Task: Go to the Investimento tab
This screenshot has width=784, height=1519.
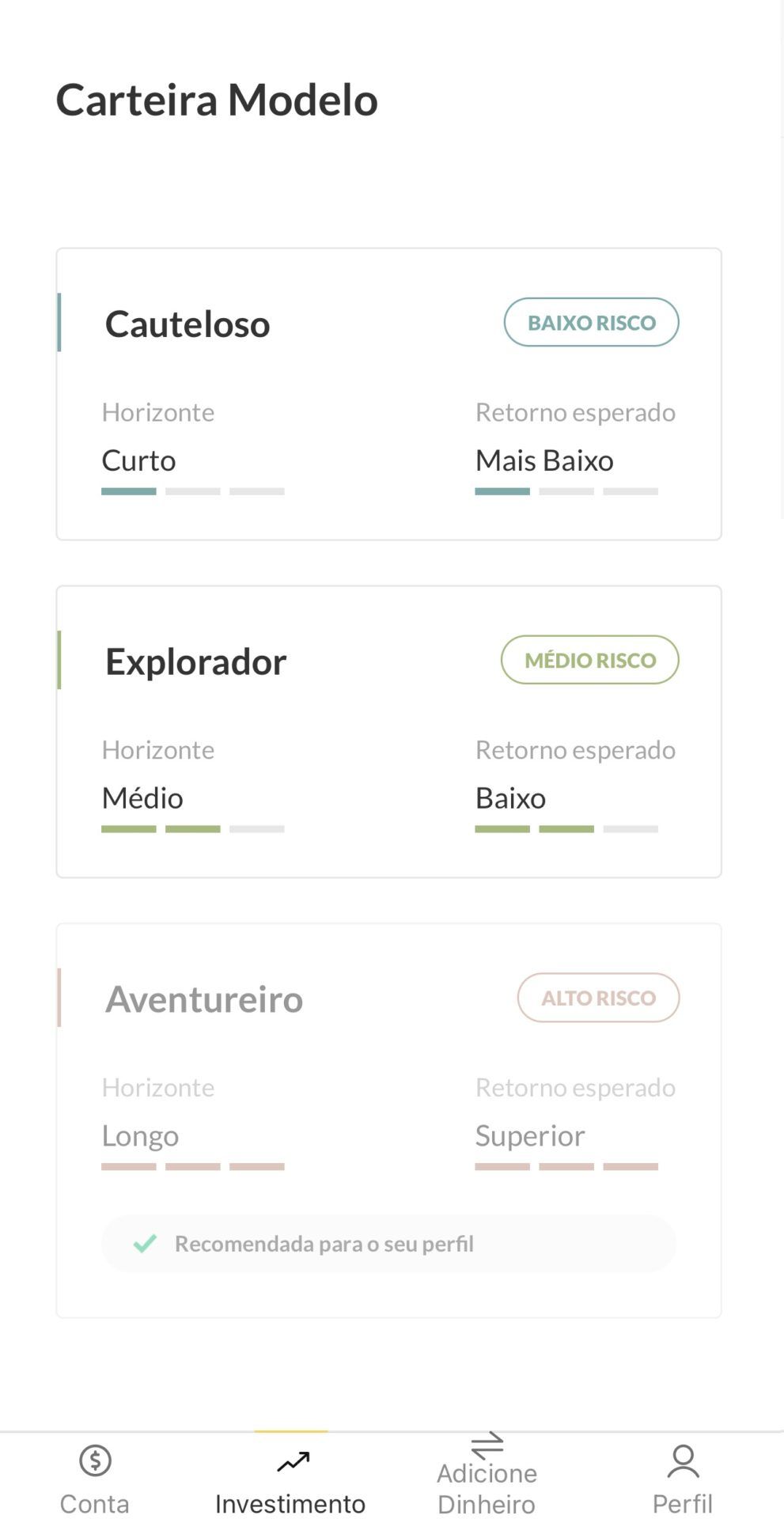Action: (x=290, y=1478)
